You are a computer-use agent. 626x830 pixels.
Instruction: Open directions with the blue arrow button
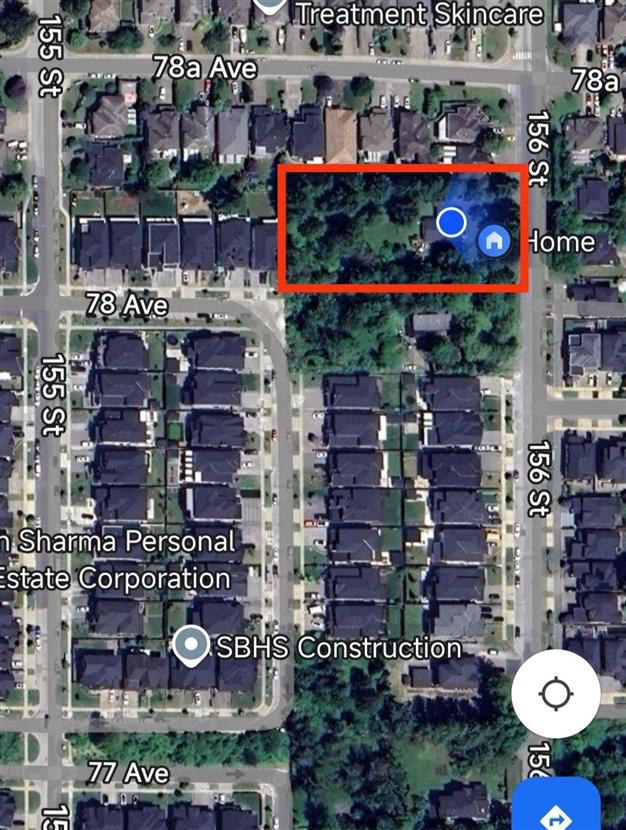click(558, 808)
